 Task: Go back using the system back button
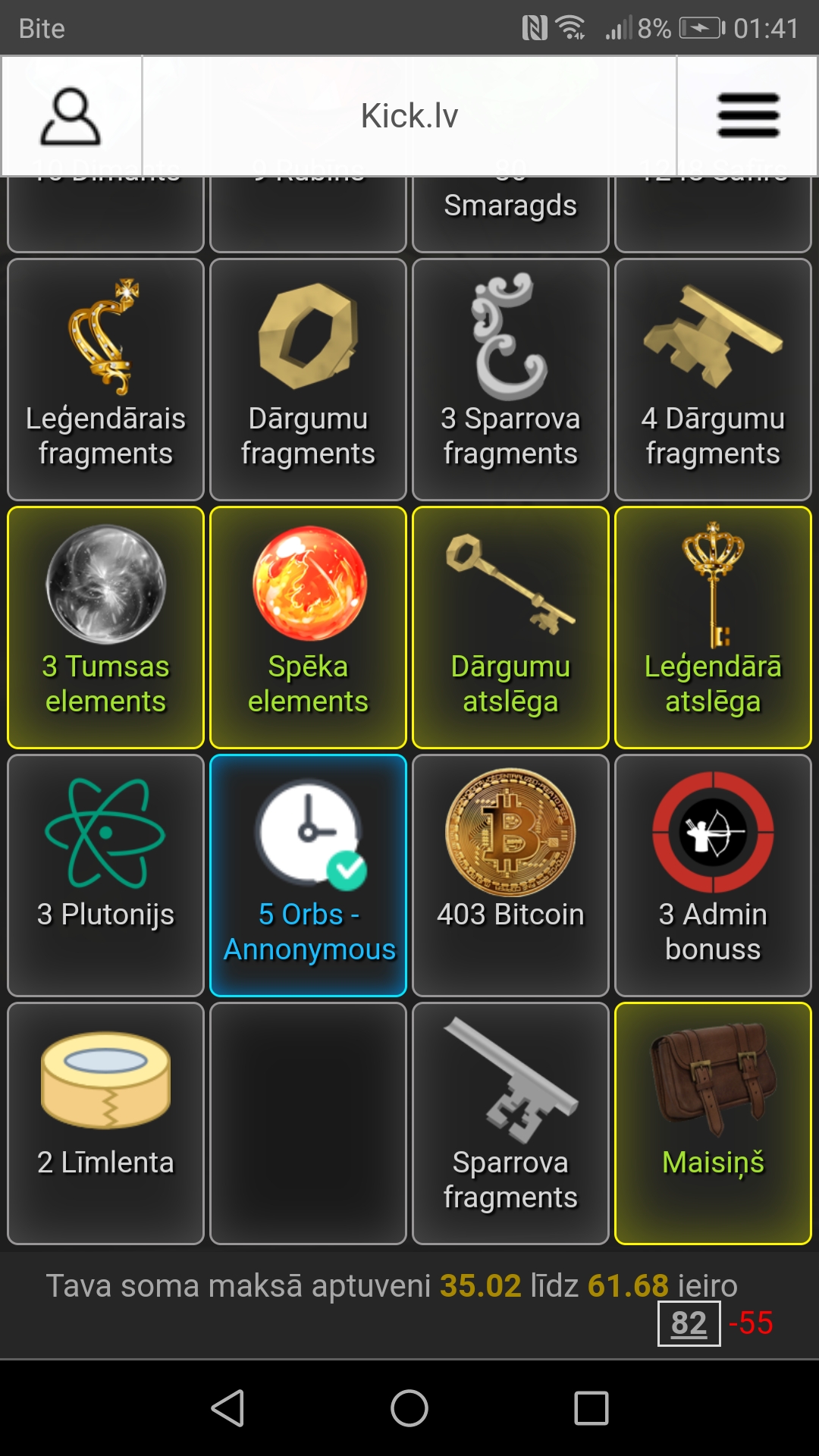click(227, 1408)
